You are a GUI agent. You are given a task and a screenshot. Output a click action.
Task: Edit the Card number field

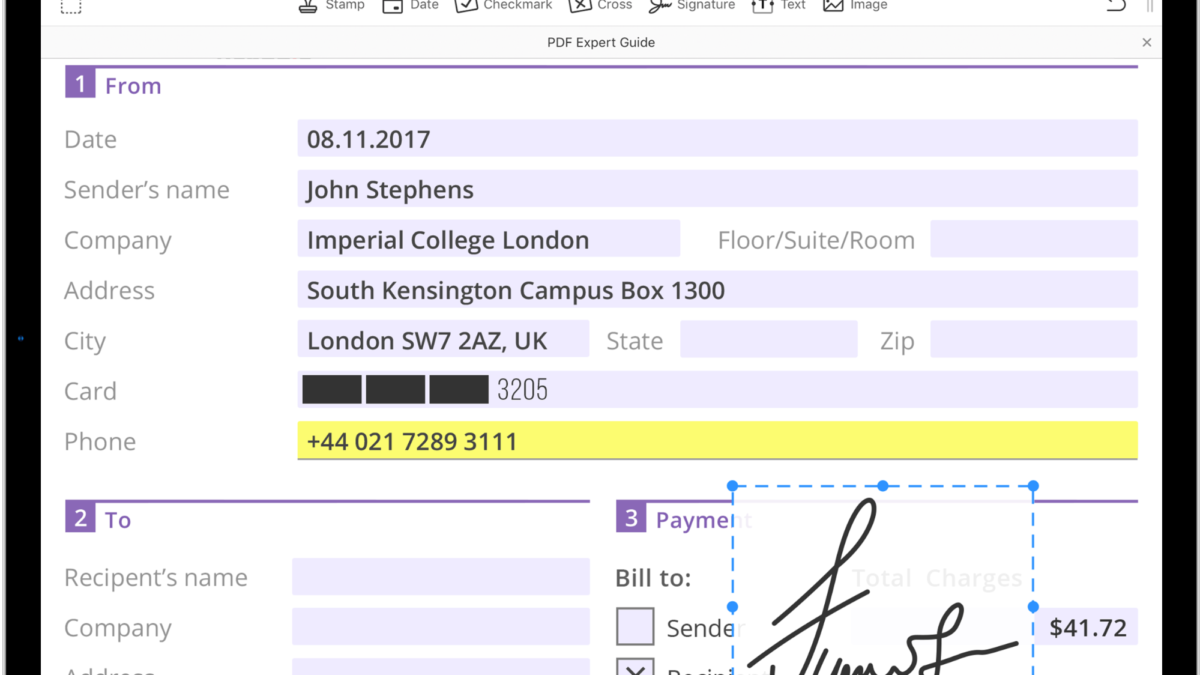716,390
